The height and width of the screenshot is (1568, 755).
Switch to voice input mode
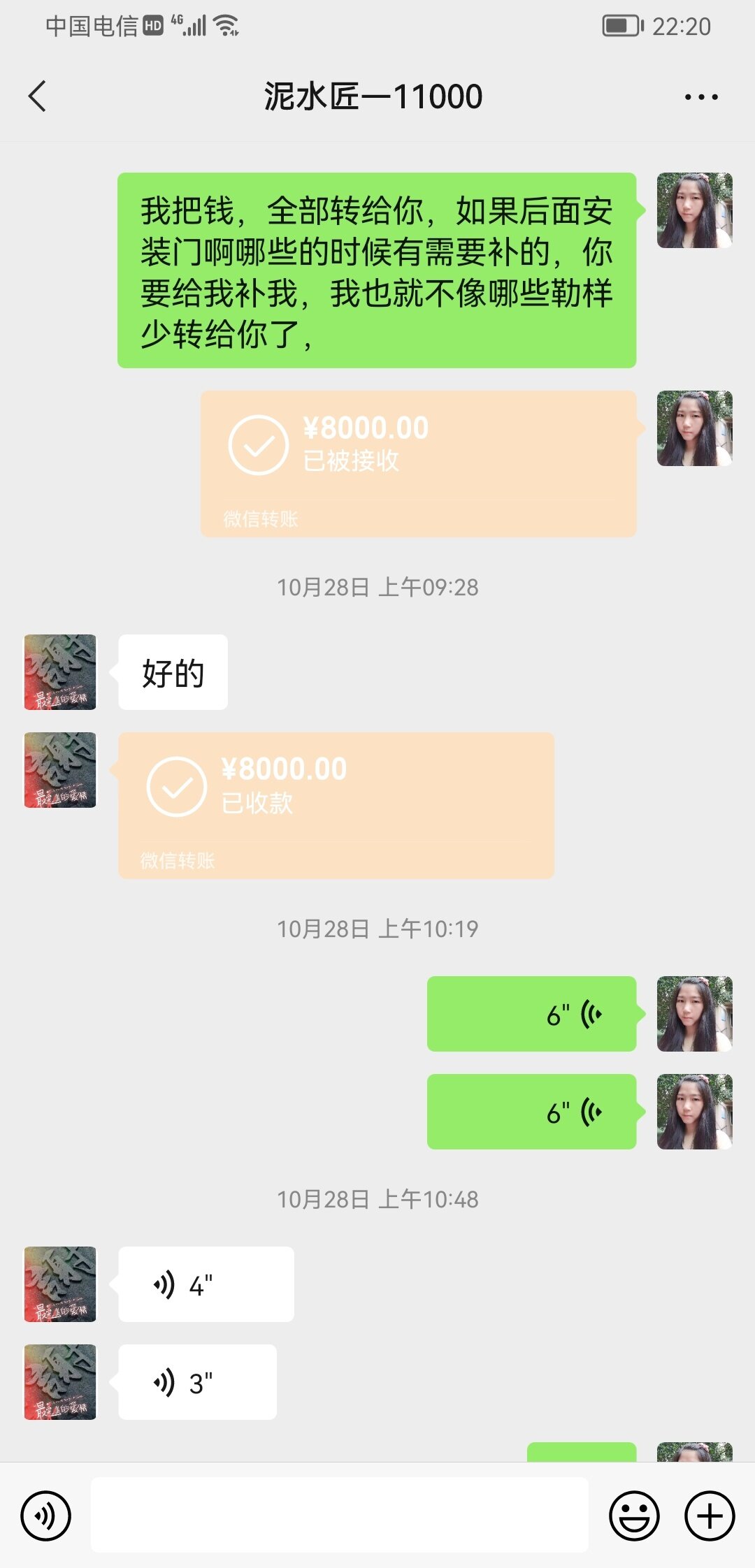pos(45,1516)
